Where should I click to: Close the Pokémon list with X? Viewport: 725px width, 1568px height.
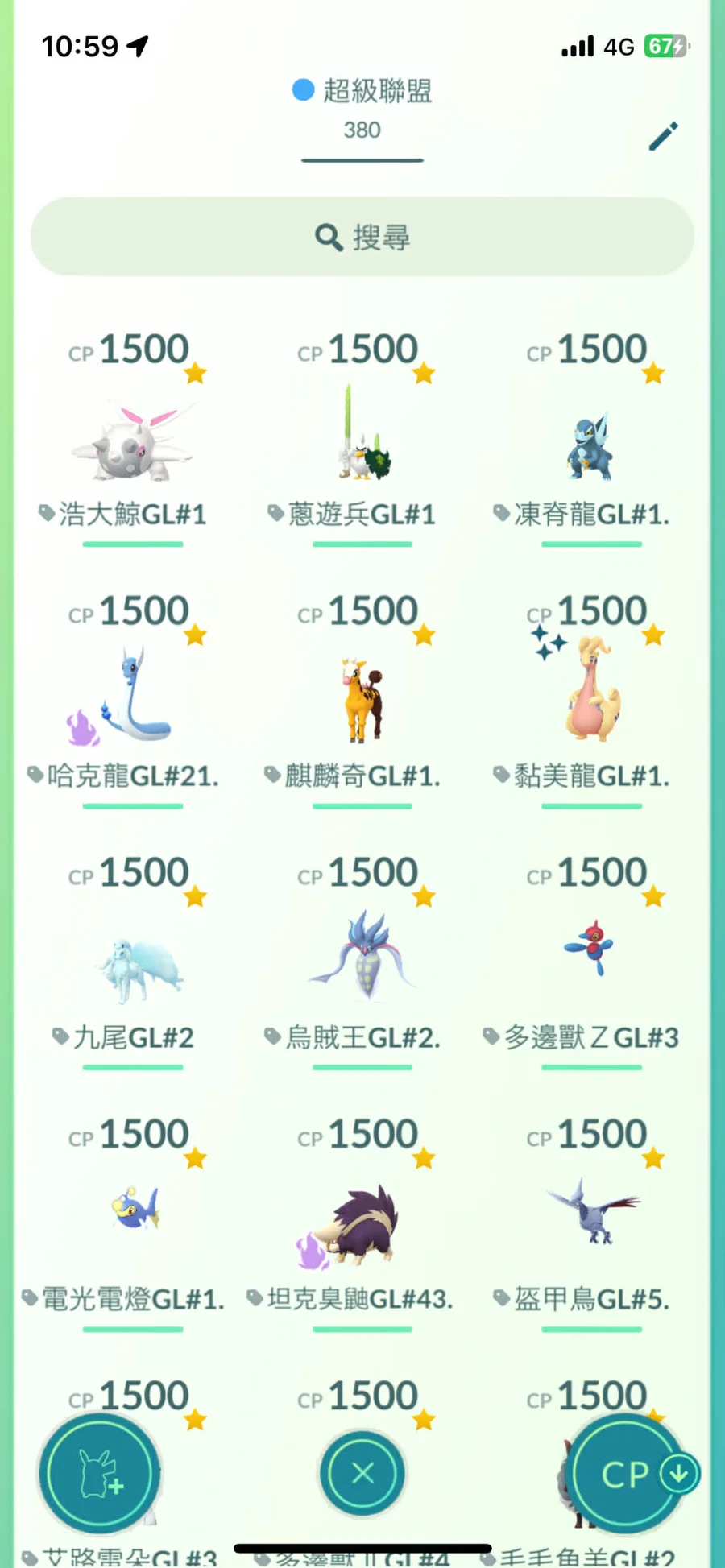coord(362,1474)
